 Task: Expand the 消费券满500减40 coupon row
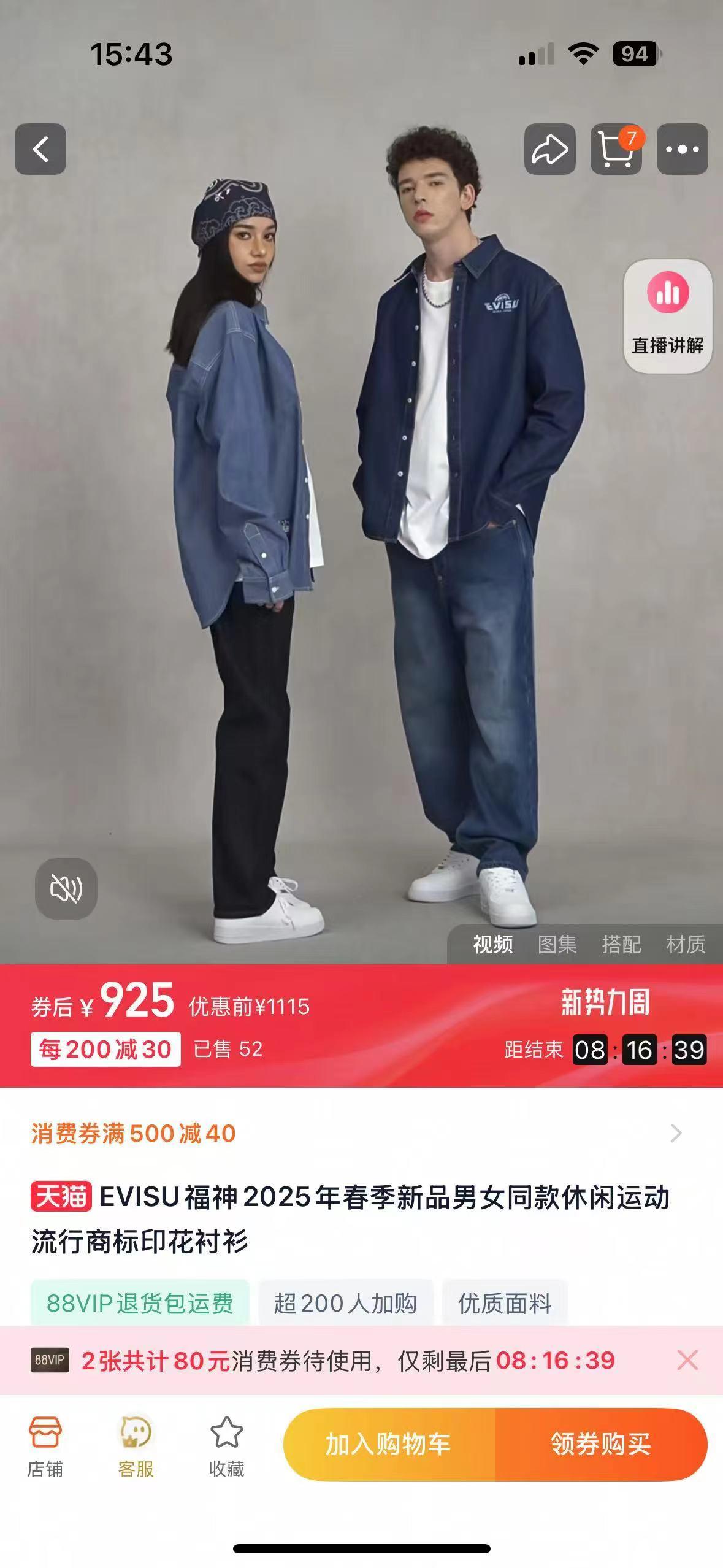pyautogui.click(x=675, y=1133)
